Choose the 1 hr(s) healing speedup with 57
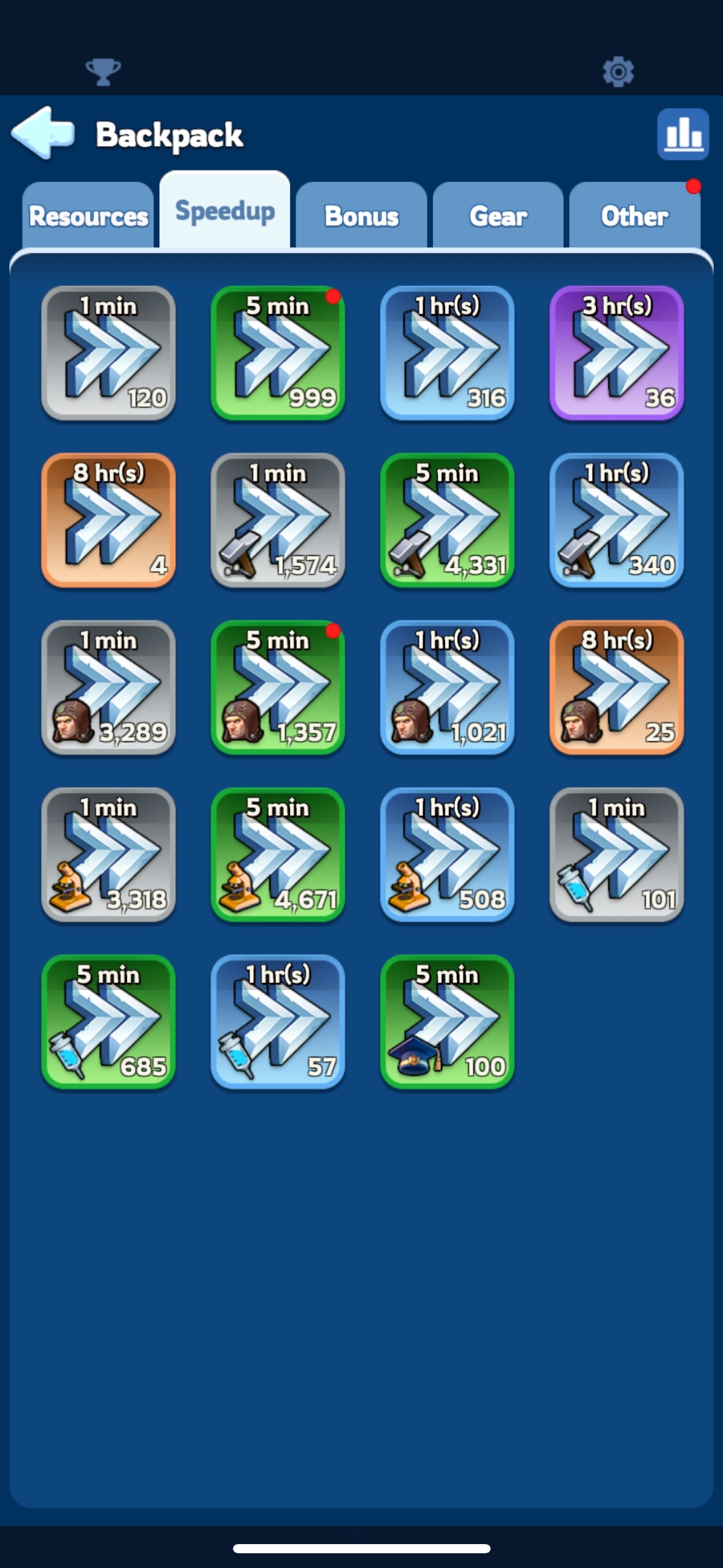The height and width of the screenshot is (1568, 723). pyautogui.click(x=278, y=1022)
